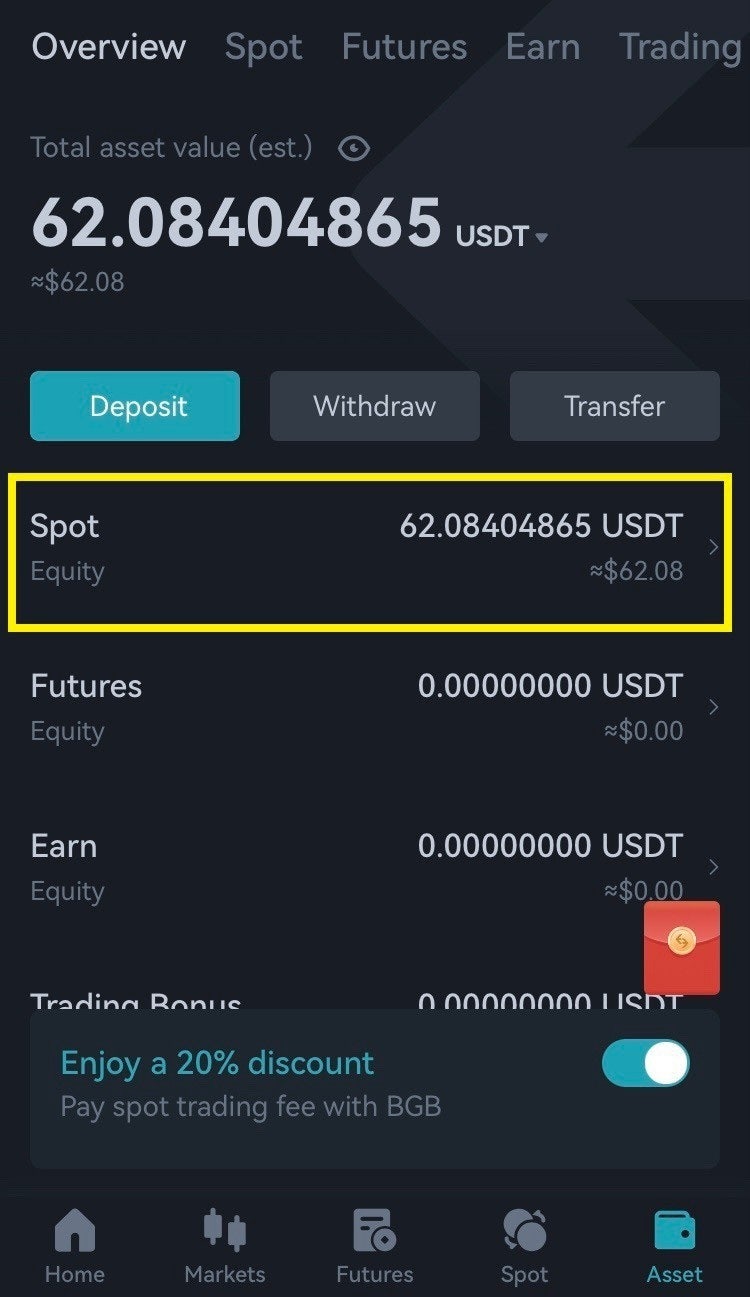Open the USDT currency dropdown
The image size is (750, 1297).
point(503,237)
